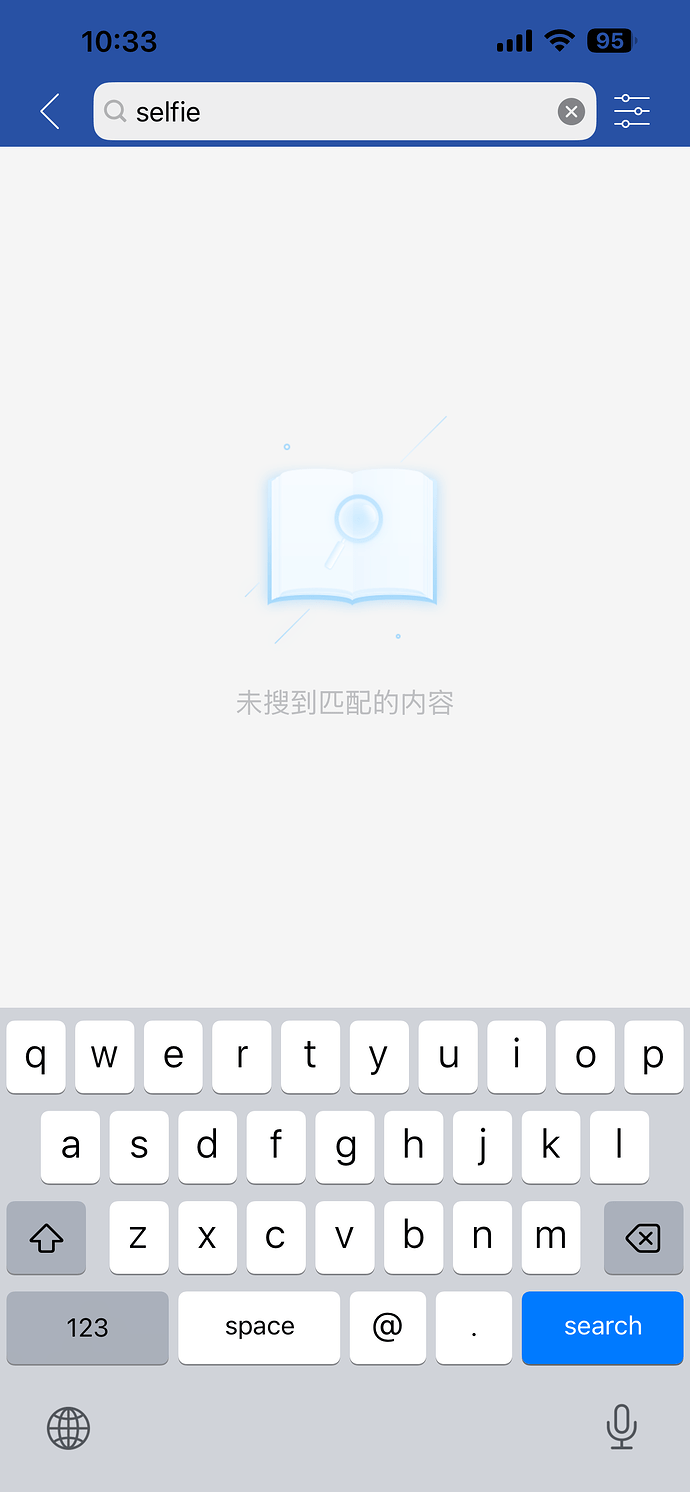Tap the backspace key
Viewport: 690px width, 1492px height.
pyautogui.click(x=643, y=1239)
